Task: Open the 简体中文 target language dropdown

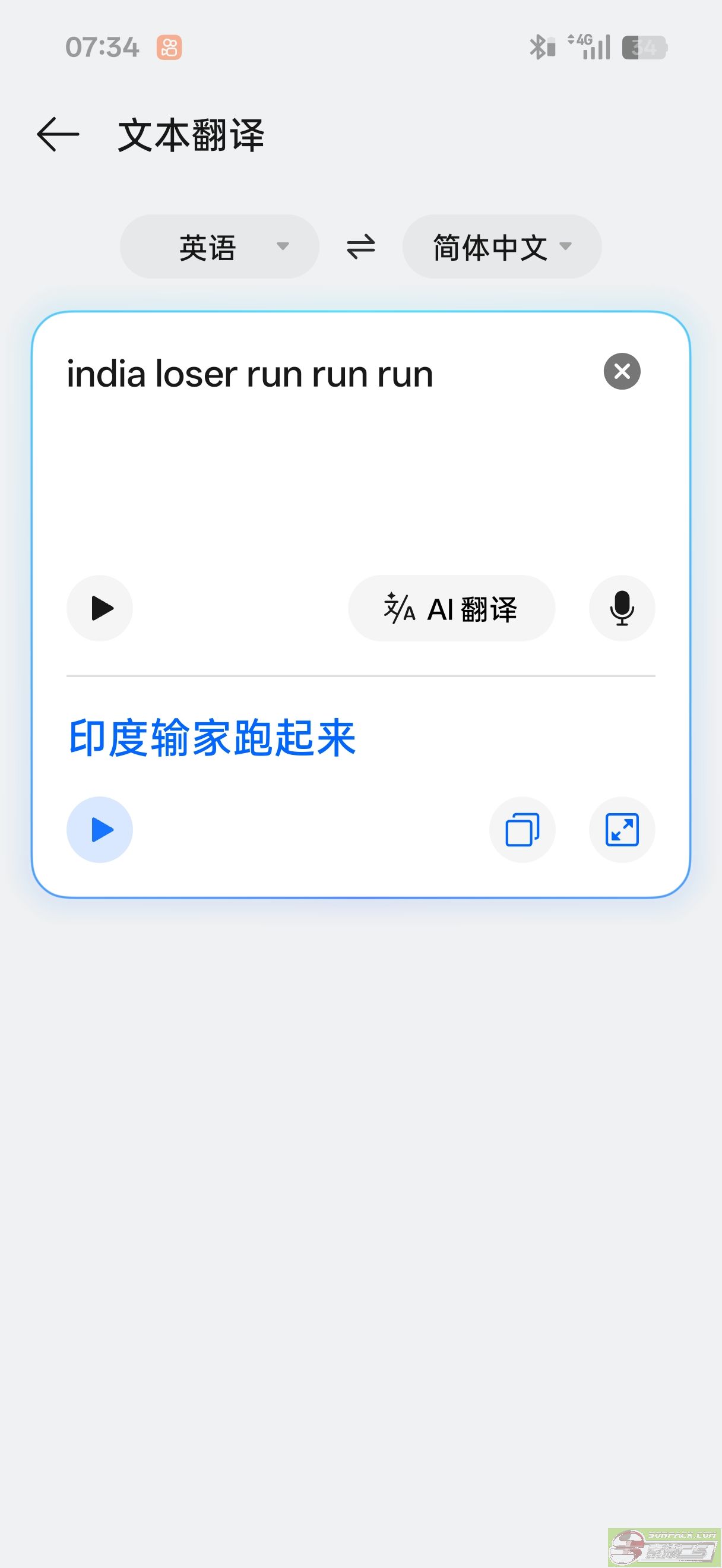Action: 502,246
